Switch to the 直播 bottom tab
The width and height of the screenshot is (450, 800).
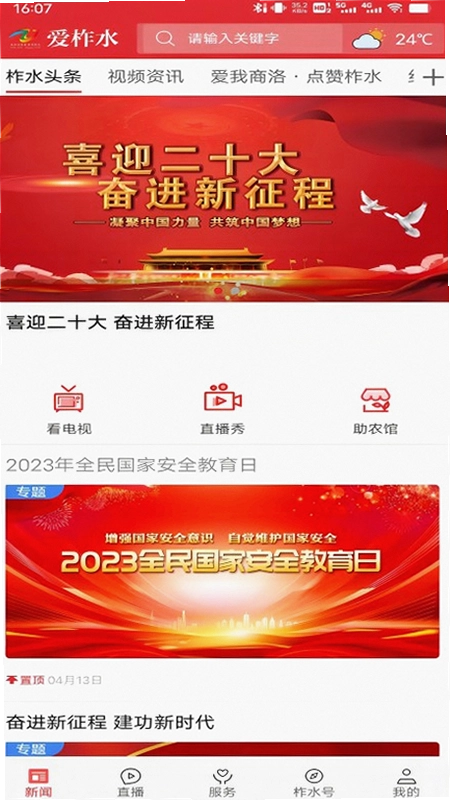pos(131,783)
